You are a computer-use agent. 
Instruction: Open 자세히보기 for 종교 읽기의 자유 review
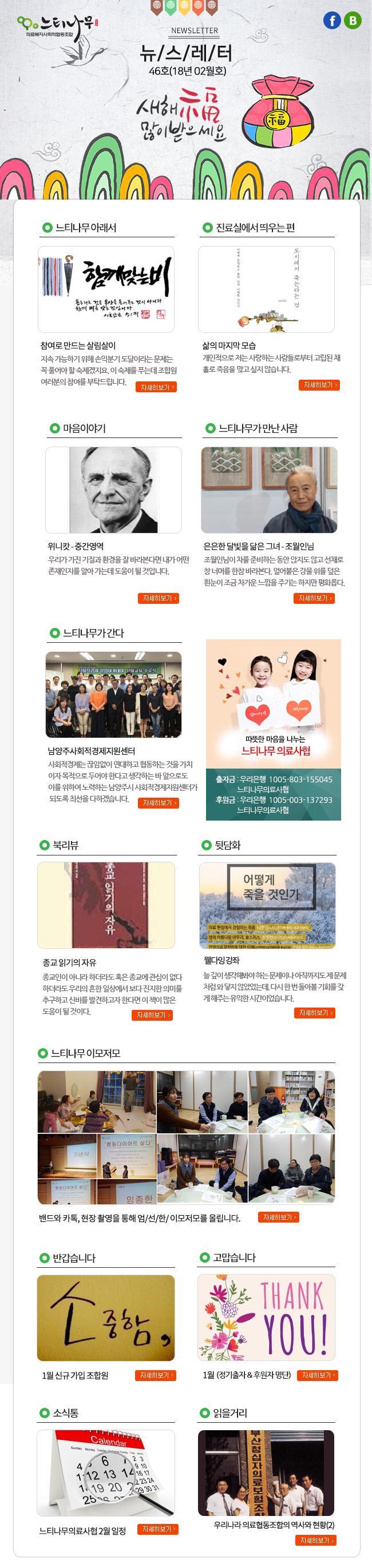[152, 1014]
